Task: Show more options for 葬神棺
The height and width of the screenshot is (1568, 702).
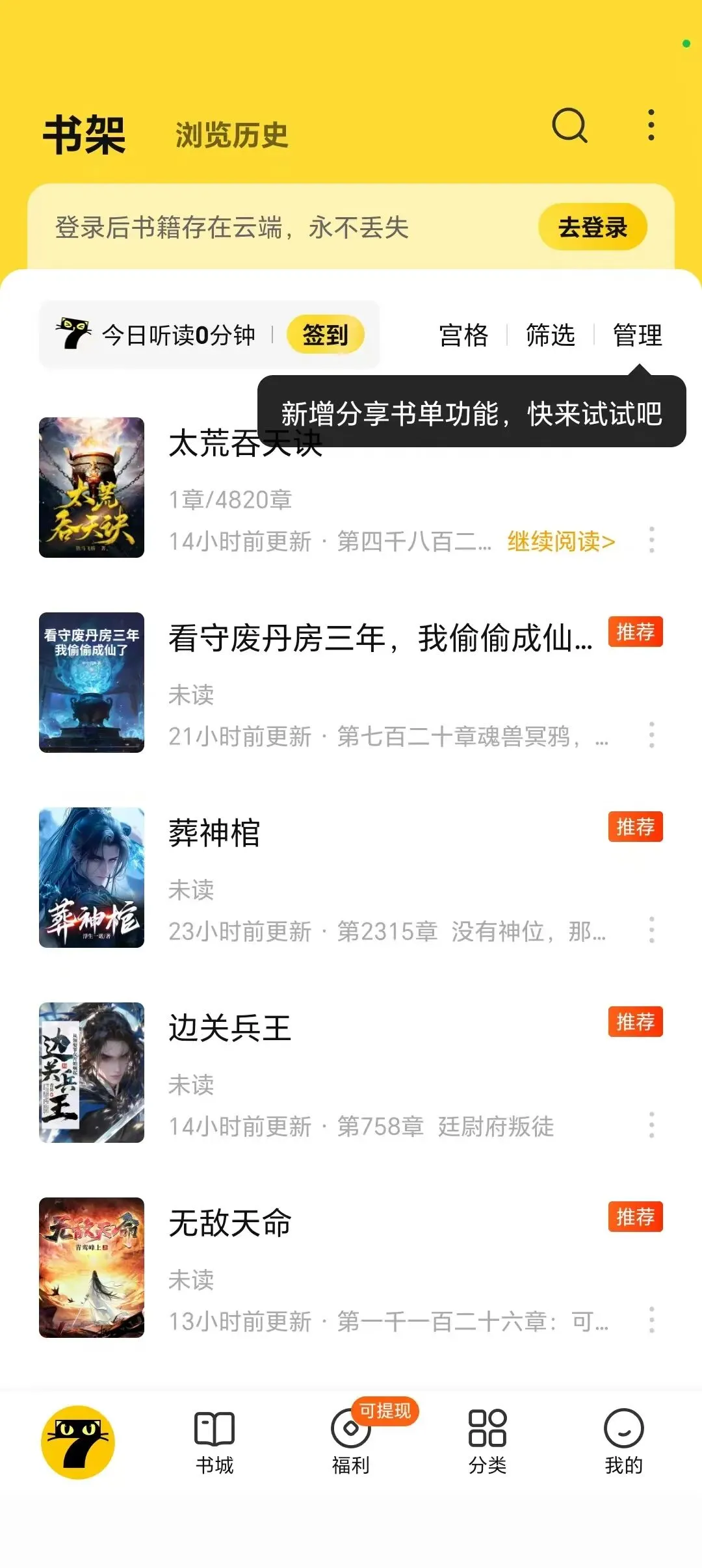Action: click(651, 930)
